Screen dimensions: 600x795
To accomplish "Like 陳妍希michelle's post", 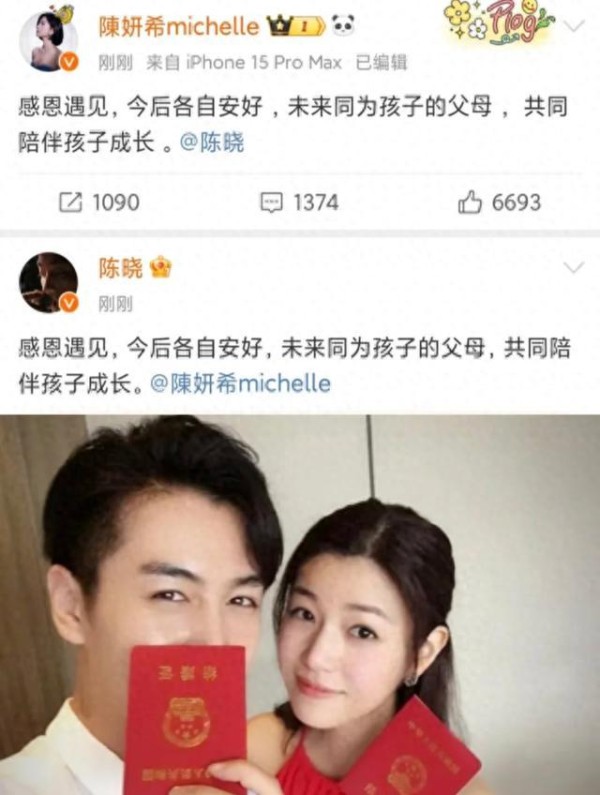I will point(499,202).
